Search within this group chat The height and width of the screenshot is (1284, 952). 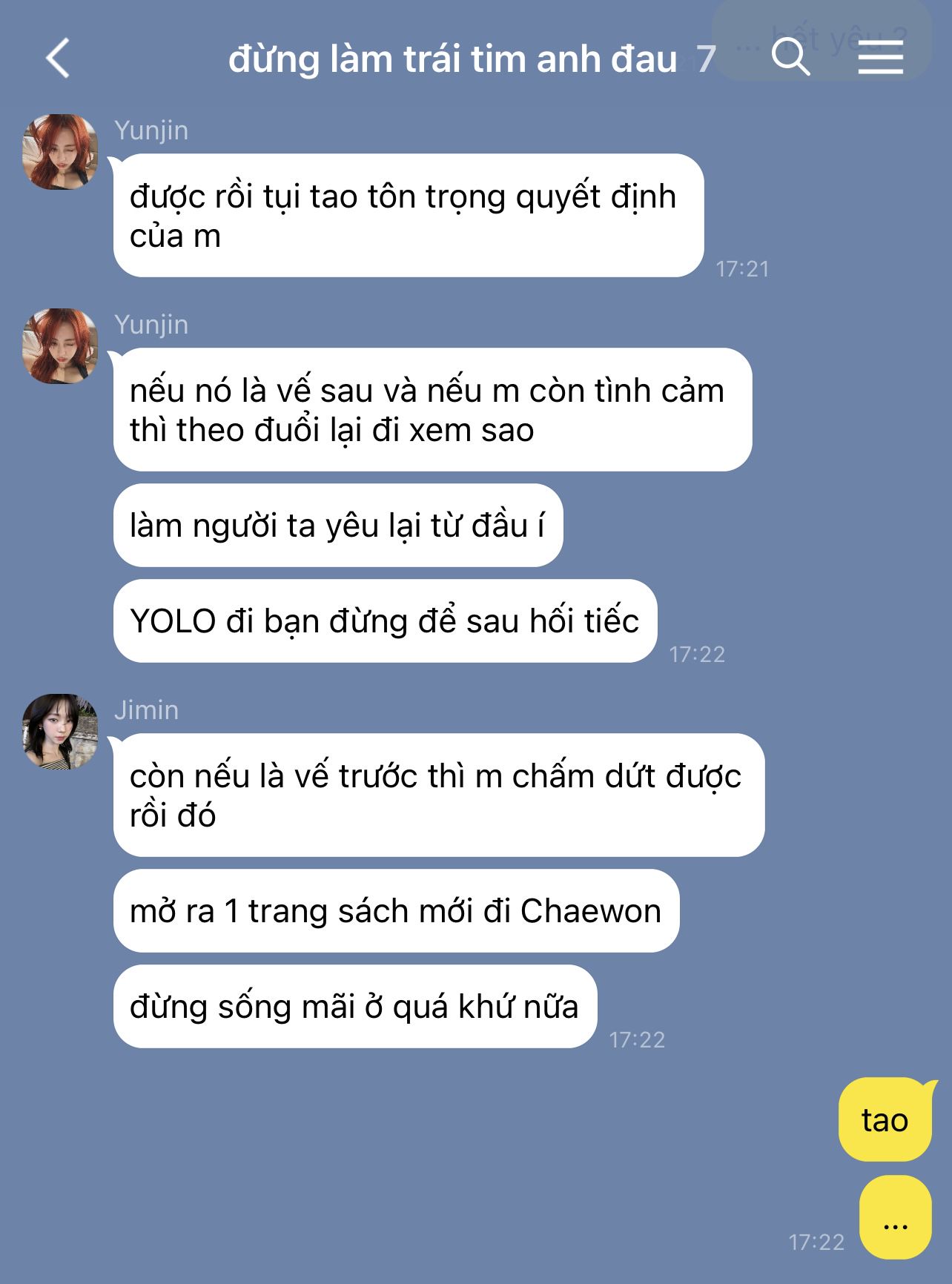click(x=790, y=57)
